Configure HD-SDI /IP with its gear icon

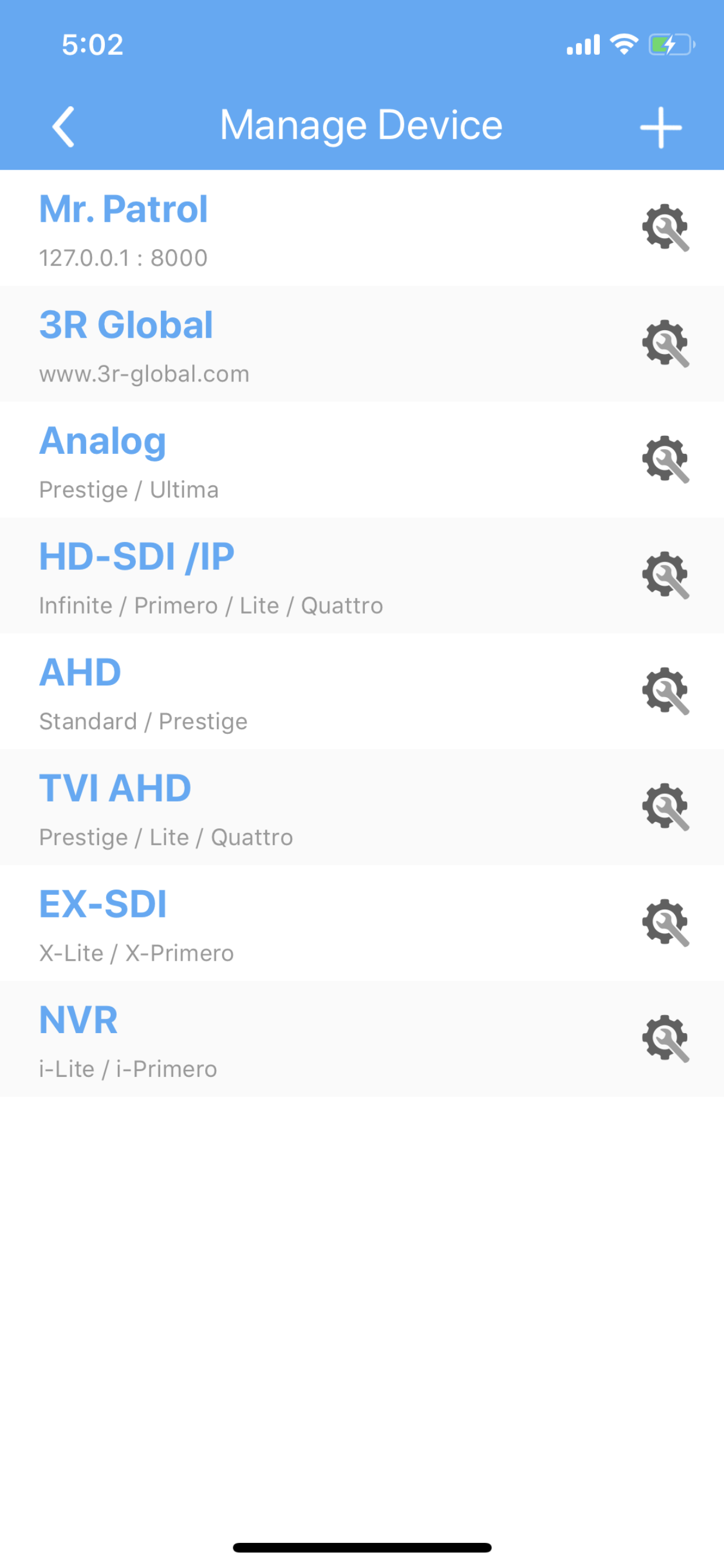tap(665, 575)
